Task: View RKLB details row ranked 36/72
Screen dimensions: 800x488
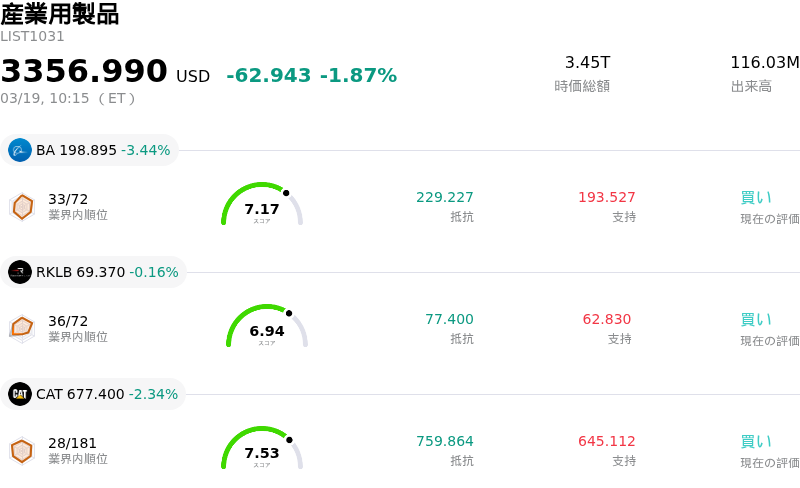Action: click(400, 329)
